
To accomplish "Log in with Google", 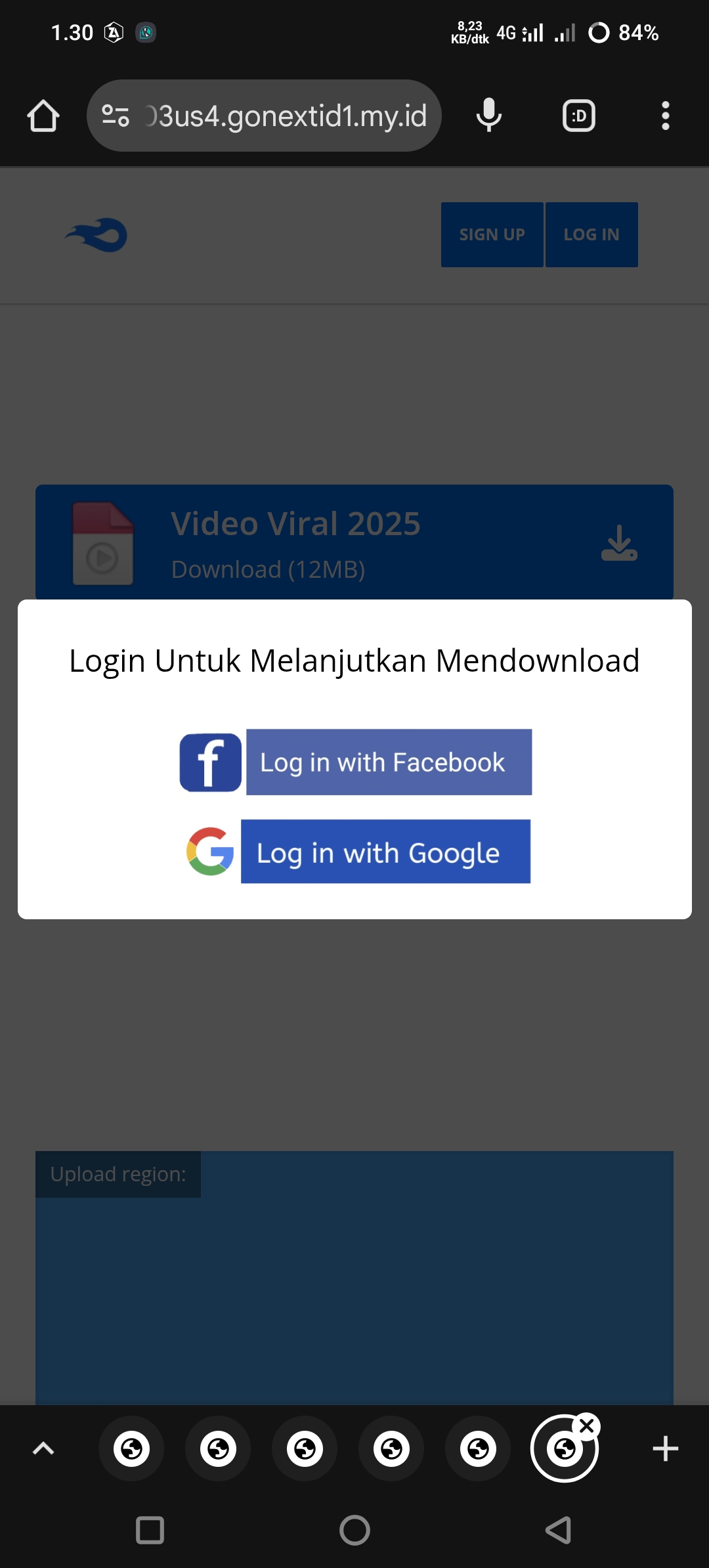I will pyautogui.click(x=385, y=852).
